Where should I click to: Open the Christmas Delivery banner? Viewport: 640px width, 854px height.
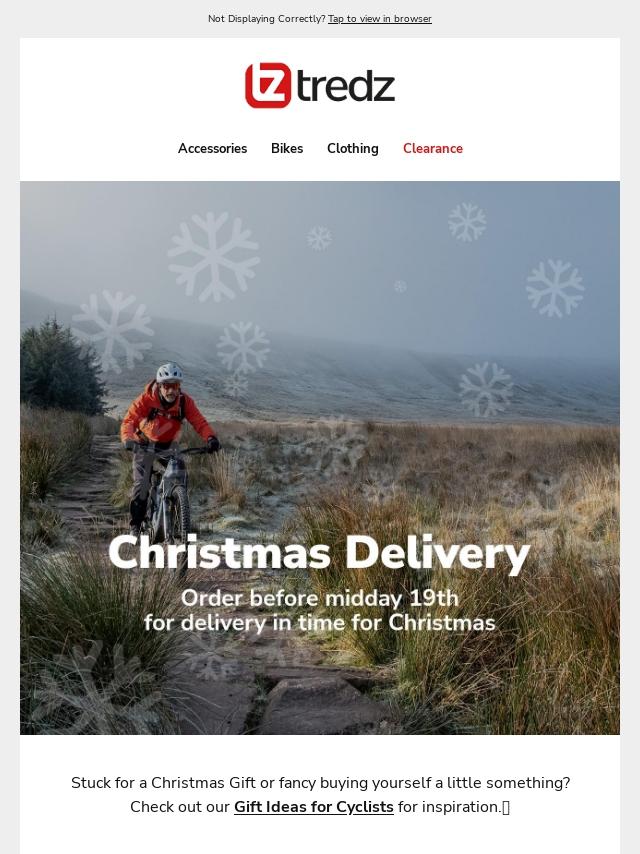[320, 457]
